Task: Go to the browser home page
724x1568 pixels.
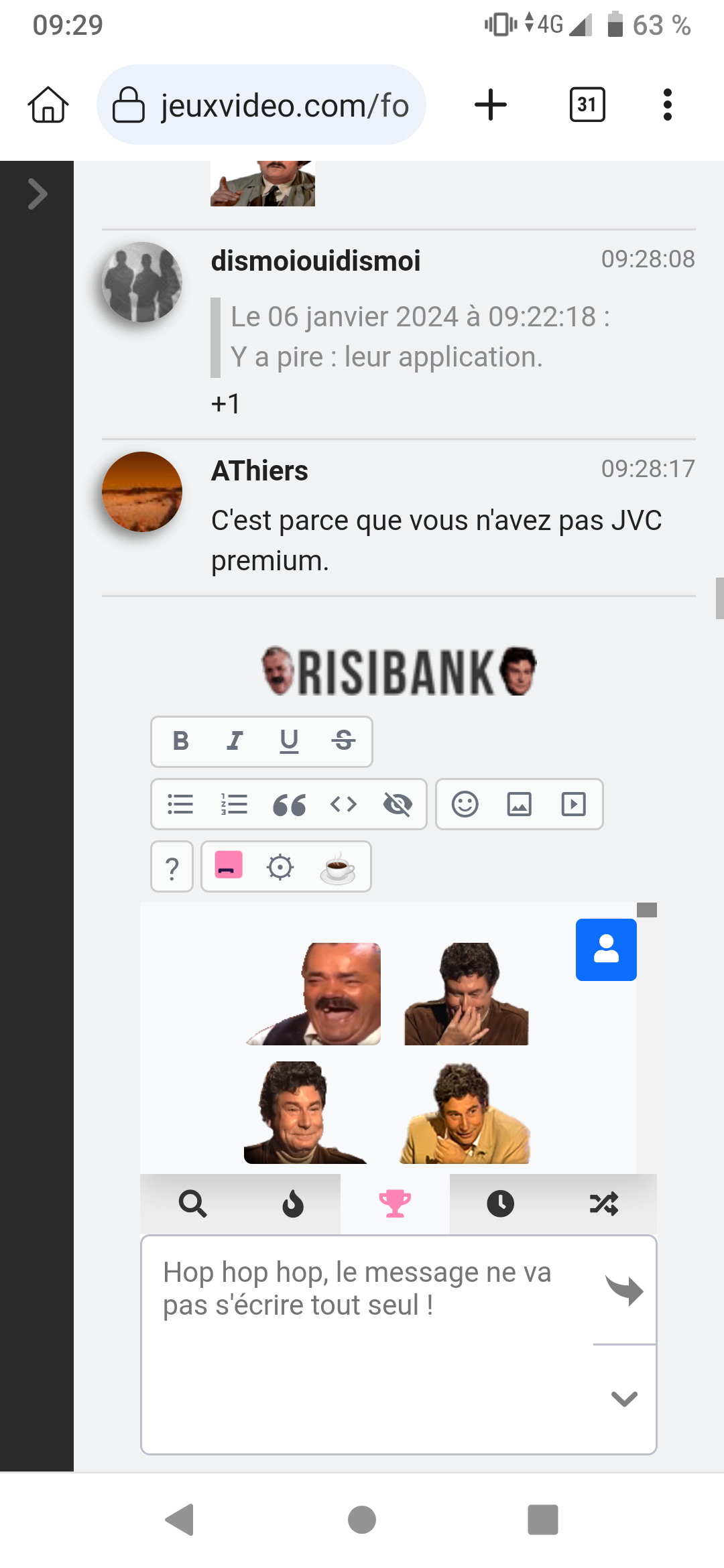Action: (48, 105)
